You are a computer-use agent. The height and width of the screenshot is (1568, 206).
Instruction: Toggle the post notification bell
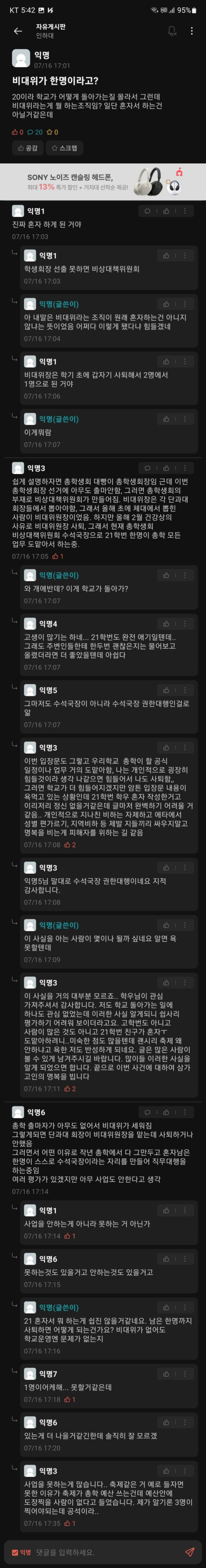click(172, 31)
